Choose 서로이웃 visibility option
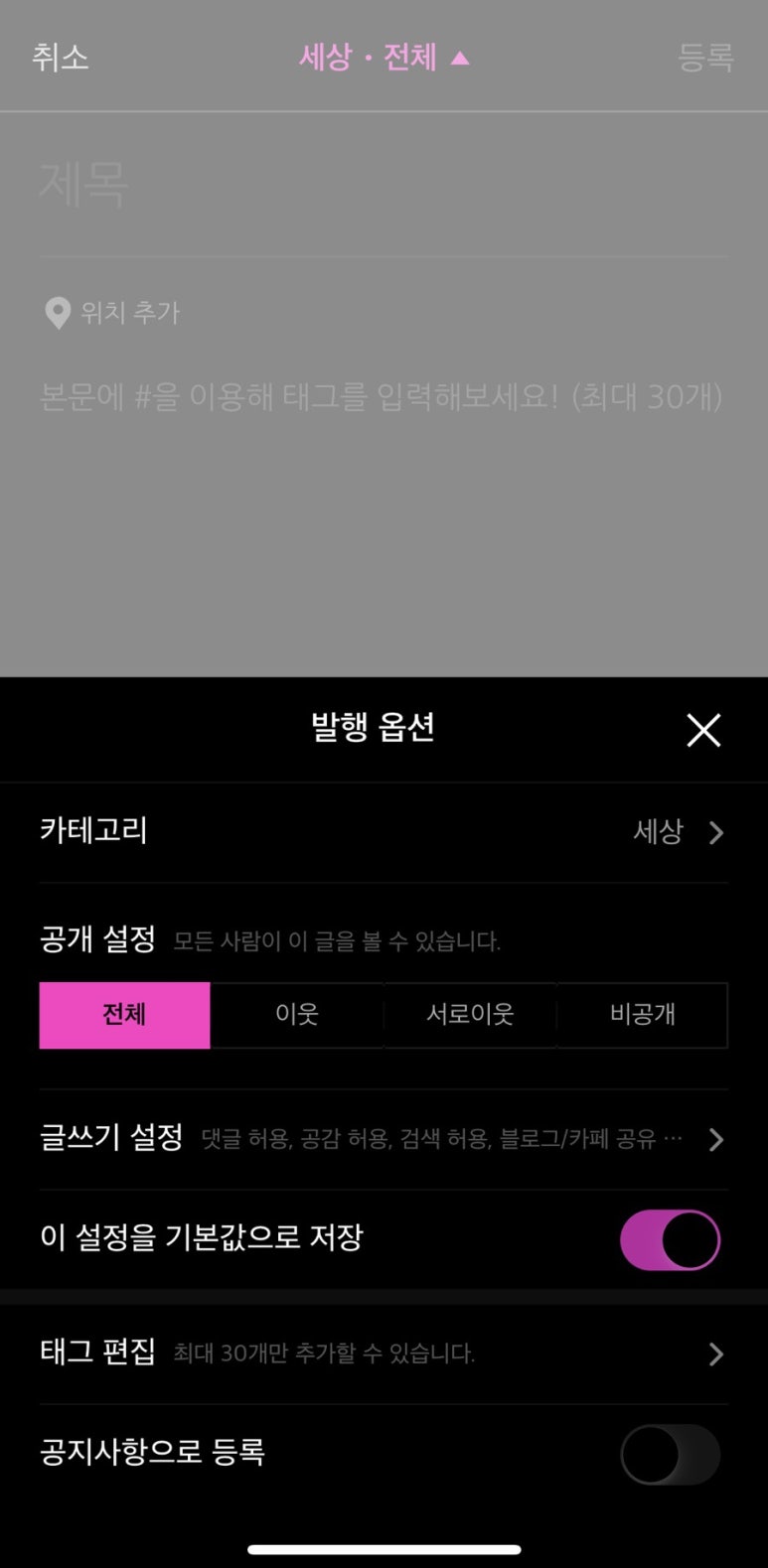 coord(470,1015)
